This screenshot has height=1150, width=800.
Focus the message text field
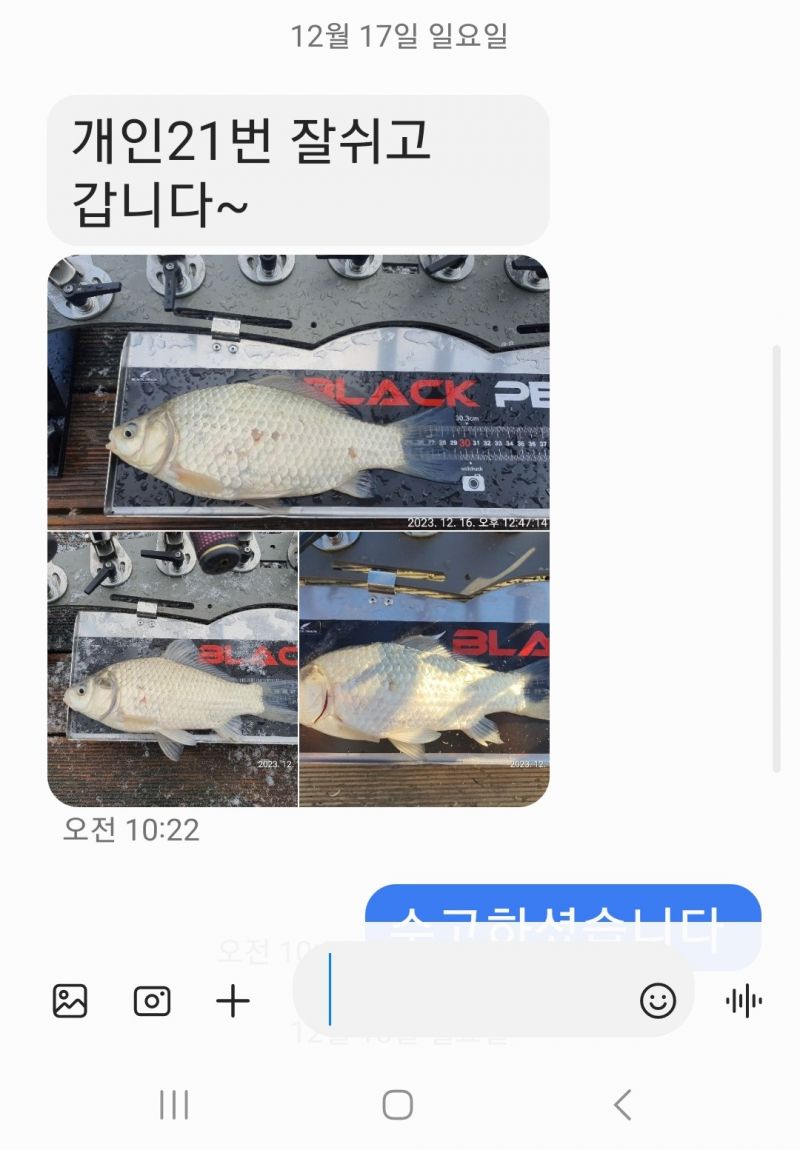click(x=480, y=1001)
